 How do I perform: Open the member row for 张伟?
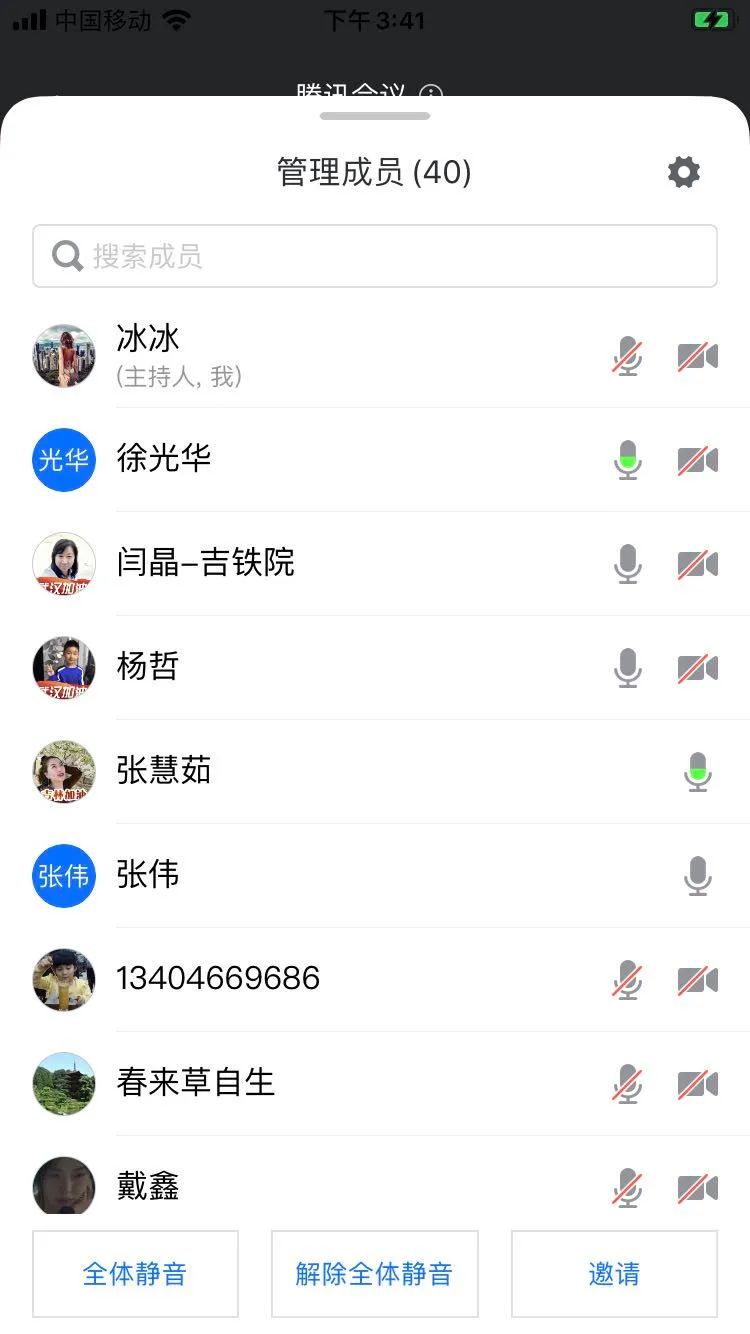click(300, 876)
